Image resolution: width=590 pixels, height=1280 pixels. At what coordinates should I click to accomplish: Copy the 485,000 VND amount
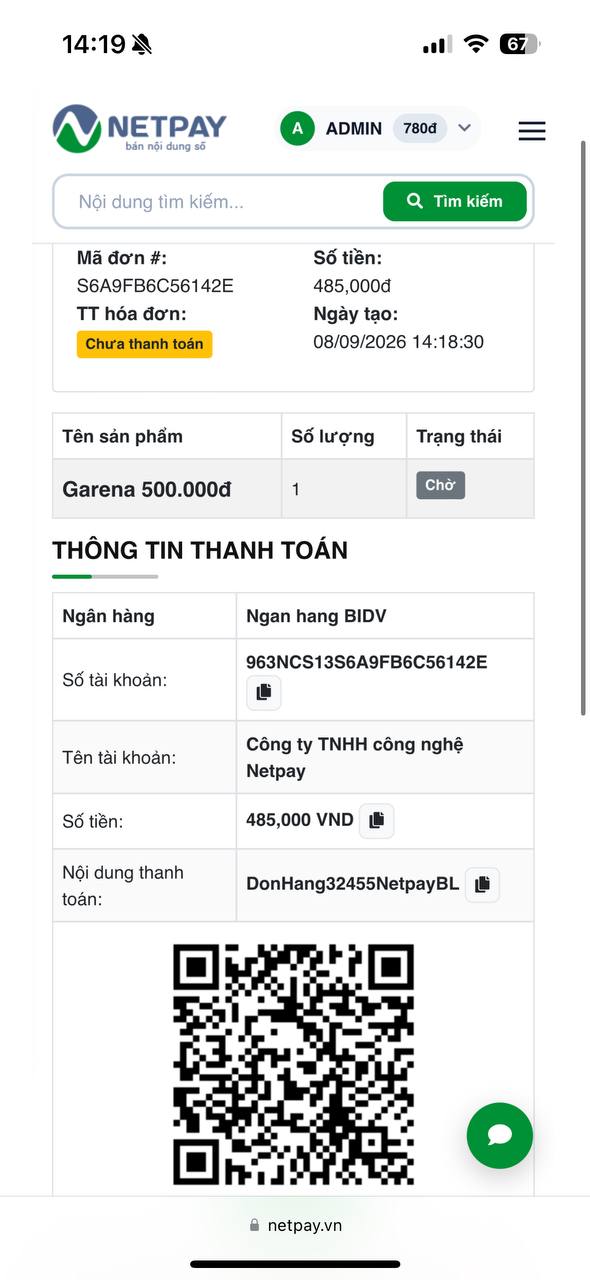coord(377,820)
